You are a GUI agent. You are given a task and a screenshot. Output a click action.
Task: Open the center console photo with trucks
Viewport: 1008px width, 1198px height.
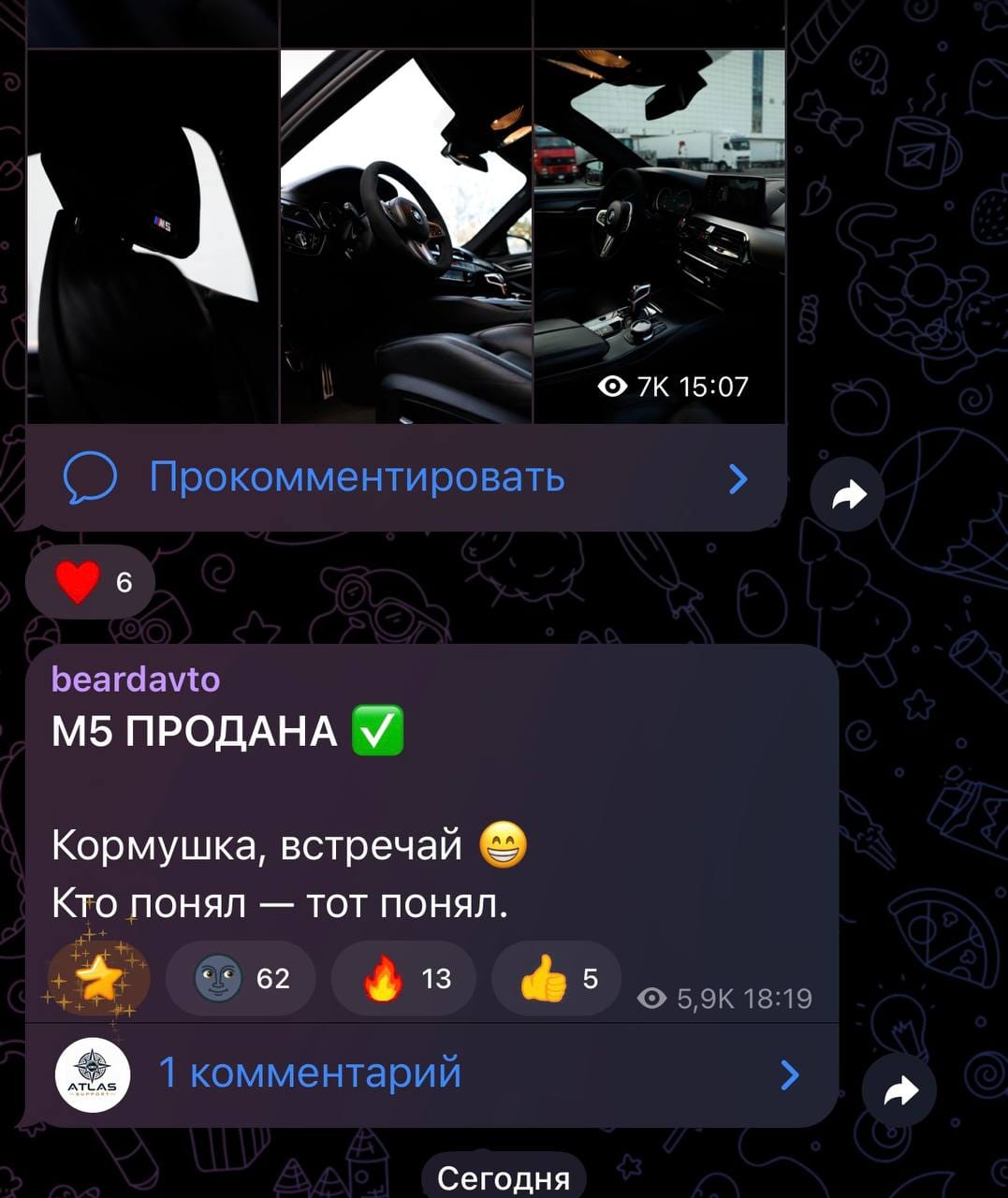coord(660,237)
